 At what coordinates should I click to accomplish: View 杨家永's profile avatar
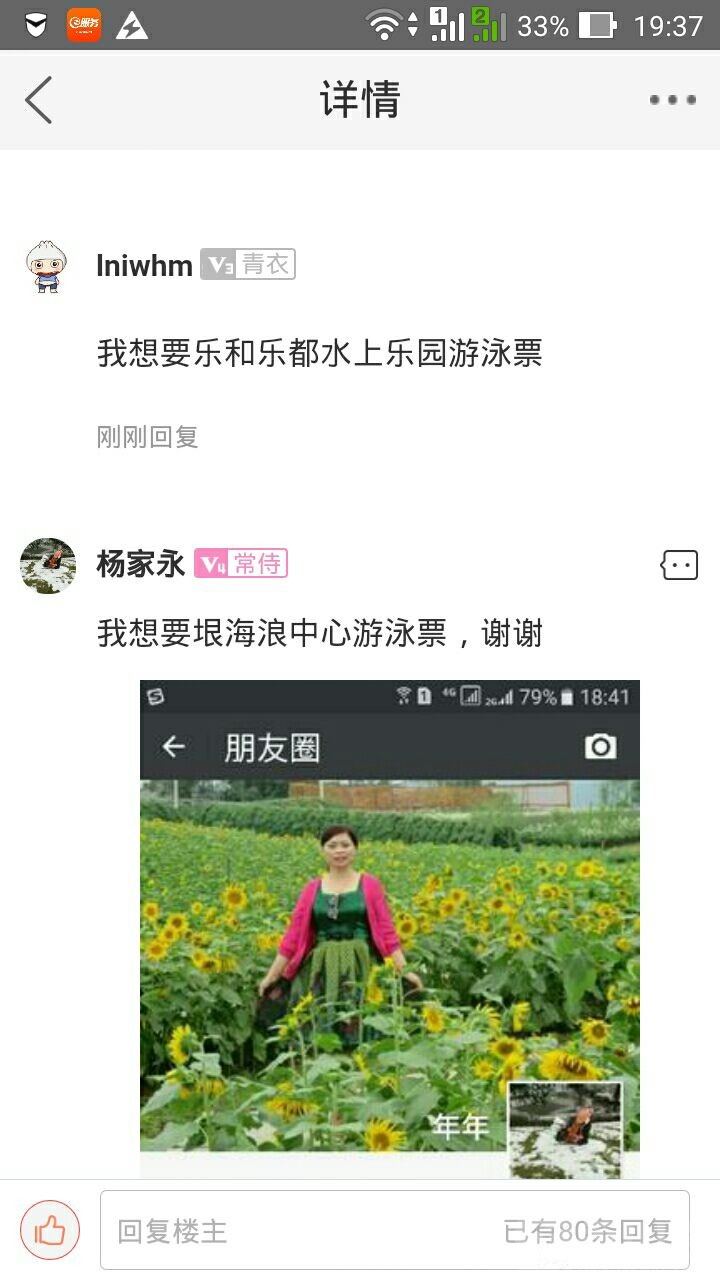click(48, 566)
